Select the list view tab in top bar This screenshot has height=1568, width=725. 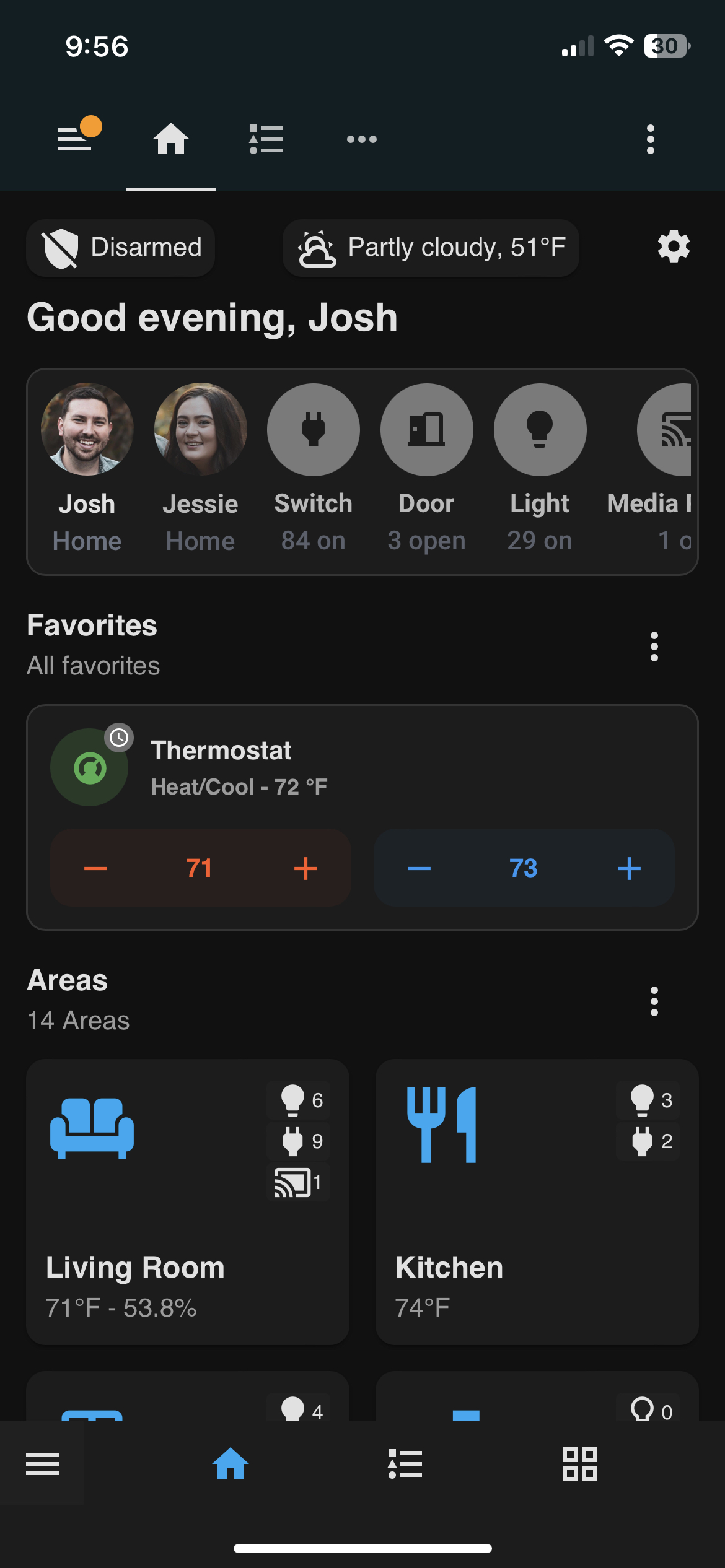tap(266, 139)
